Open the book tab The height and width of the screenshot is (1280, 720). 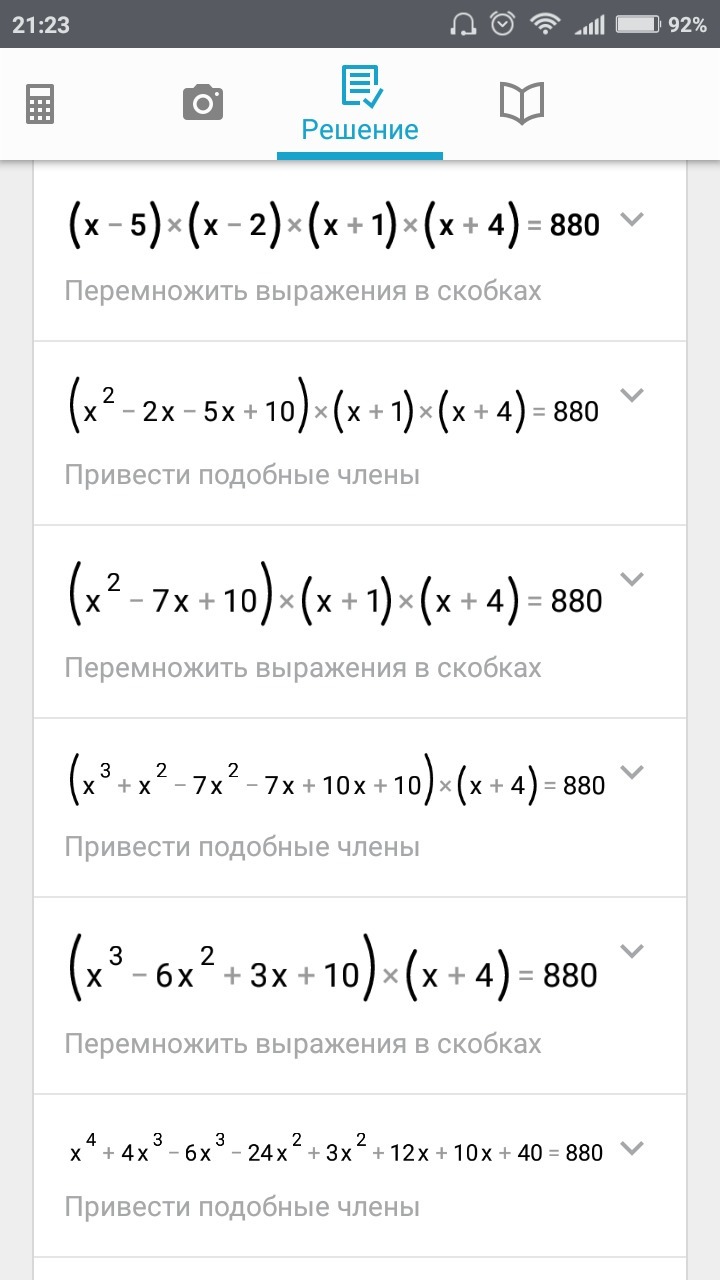coord(521,103)
